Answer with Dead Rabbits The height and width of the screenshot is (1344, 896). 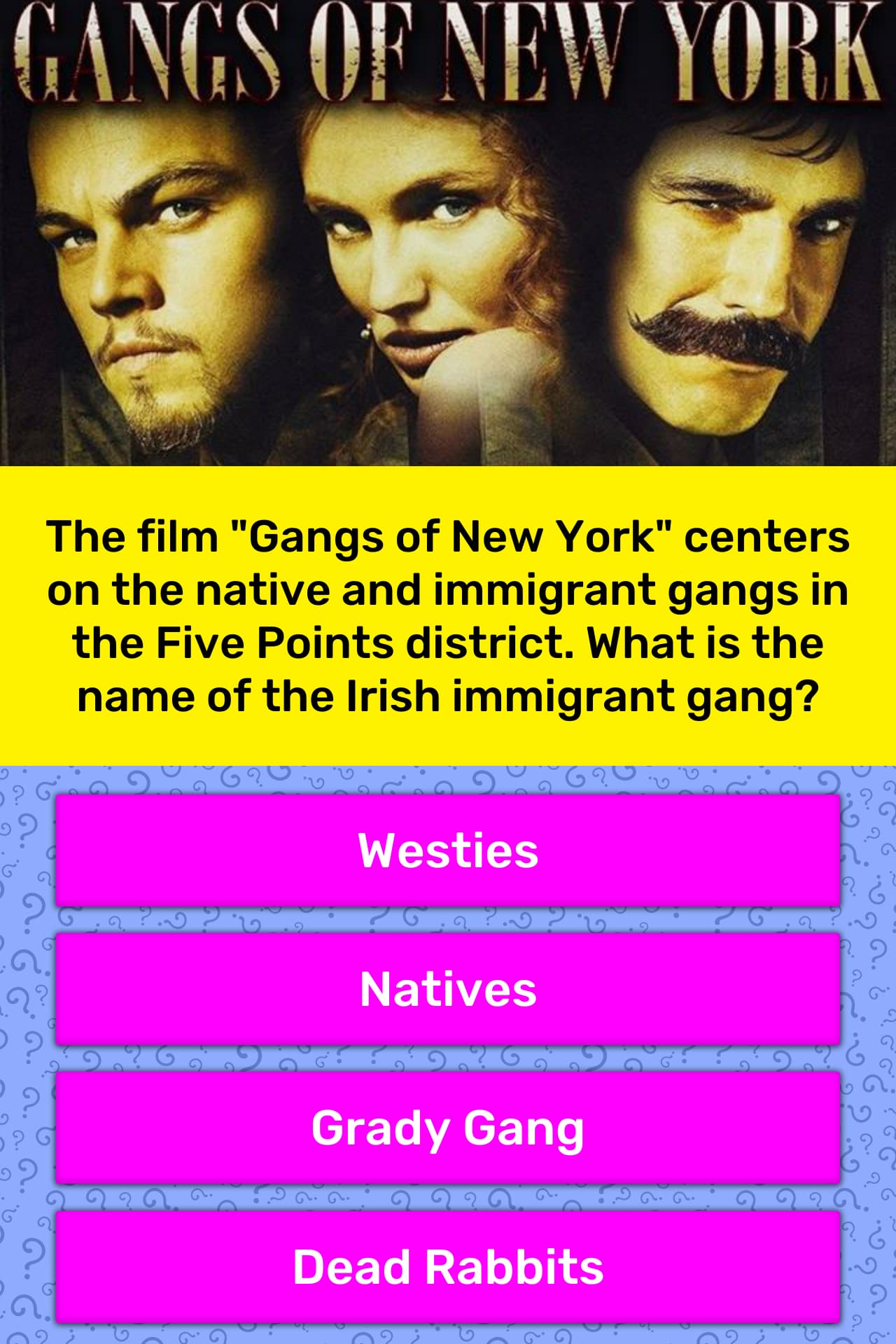tap(448, 1266)
